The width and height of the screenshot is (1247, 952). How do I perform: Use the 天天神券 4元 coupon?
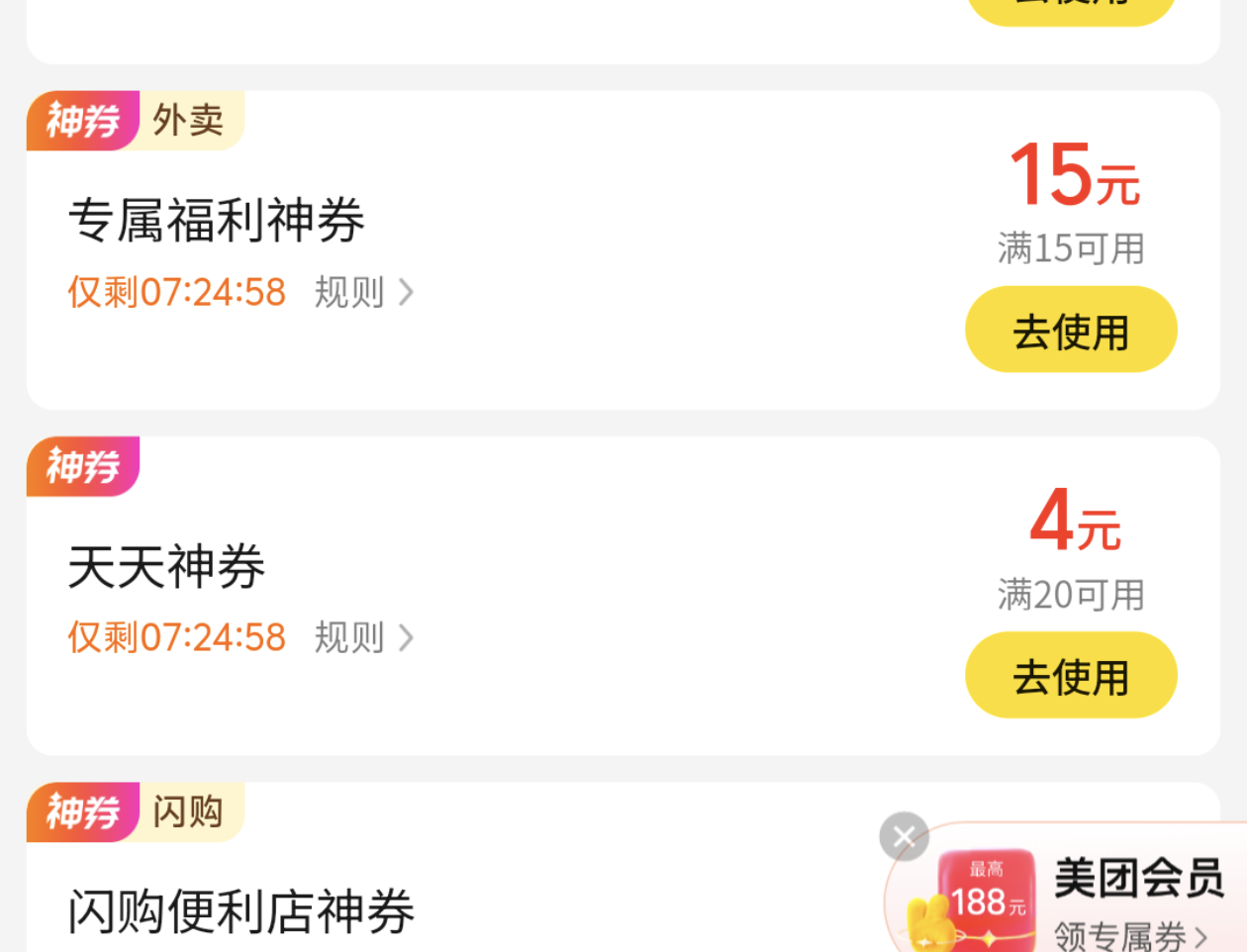tap(1071, 675)
